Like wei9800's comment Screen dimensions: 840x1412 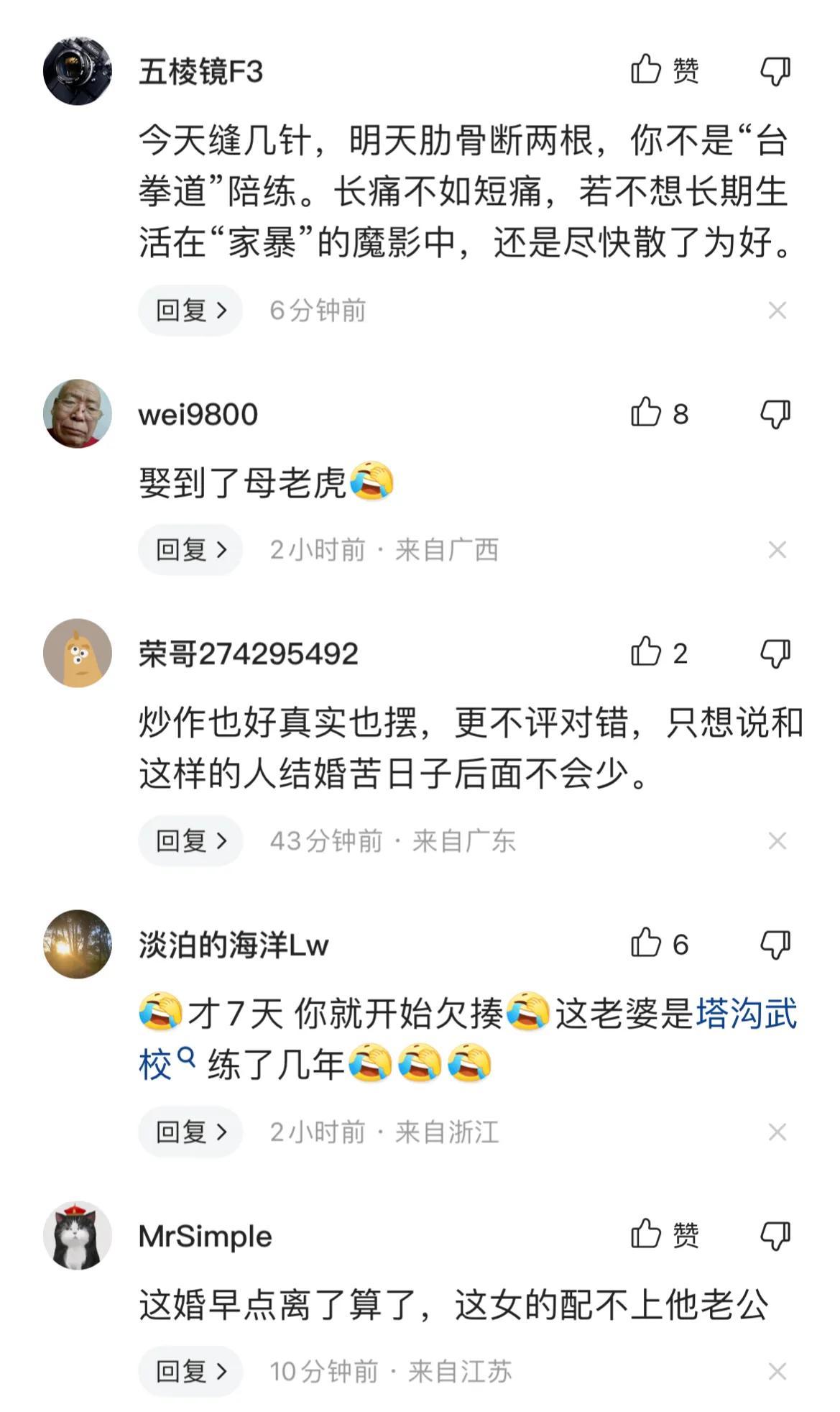(646, 413)
